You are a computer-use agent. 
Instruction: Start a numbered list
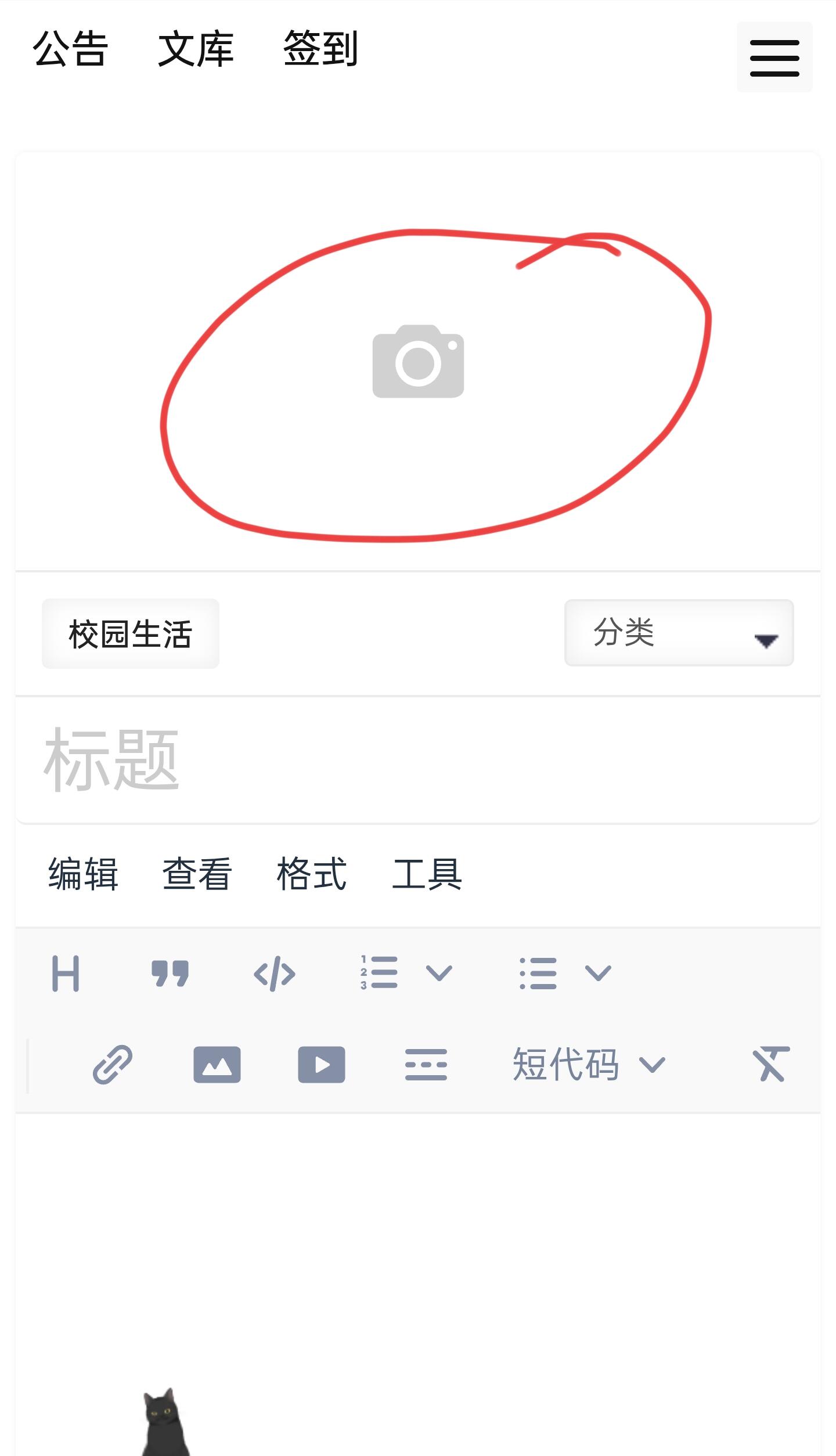coord(379,974)
